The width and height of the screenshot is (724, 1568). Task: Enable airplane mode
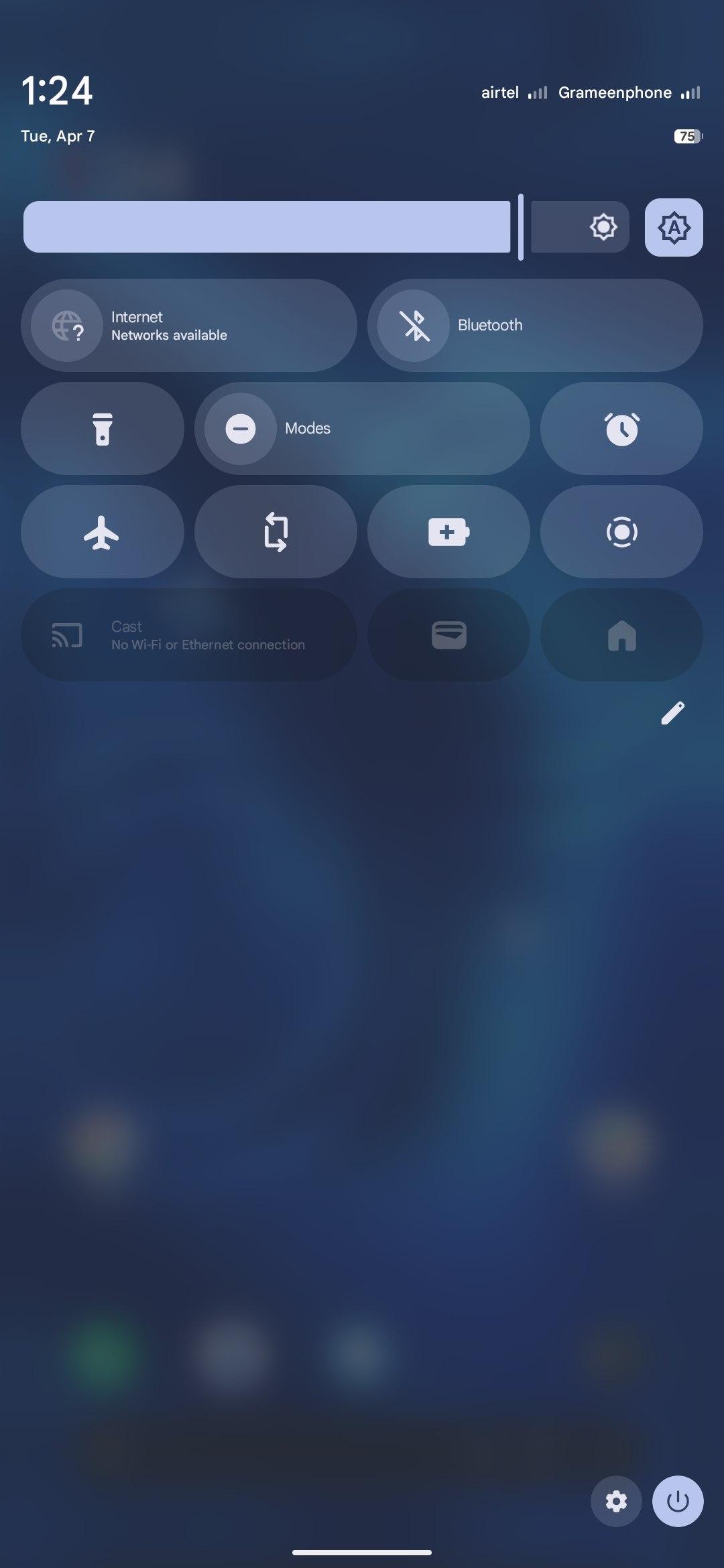click(103, 532)
